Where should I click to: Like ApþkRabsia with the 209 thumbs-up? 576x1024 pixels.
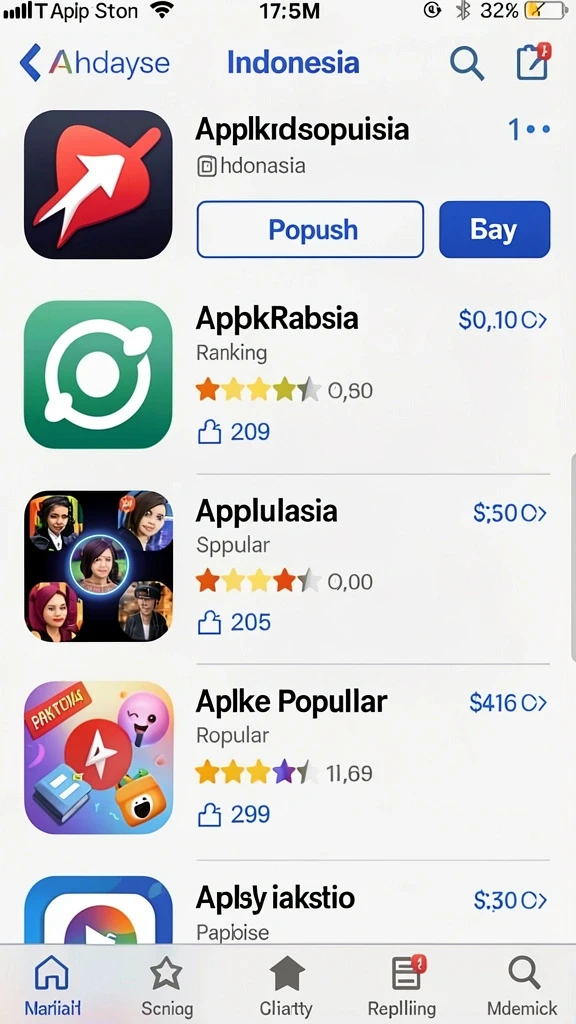pos(234,432)
